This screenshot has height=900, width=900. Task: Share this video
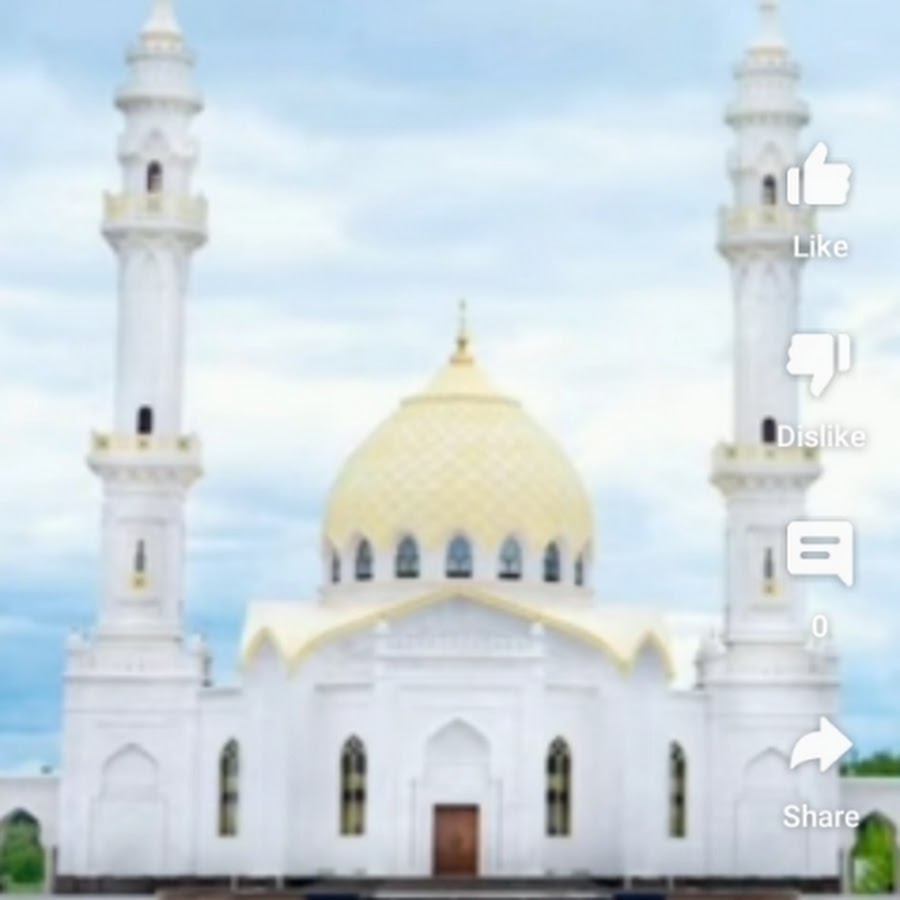[821, 745]
